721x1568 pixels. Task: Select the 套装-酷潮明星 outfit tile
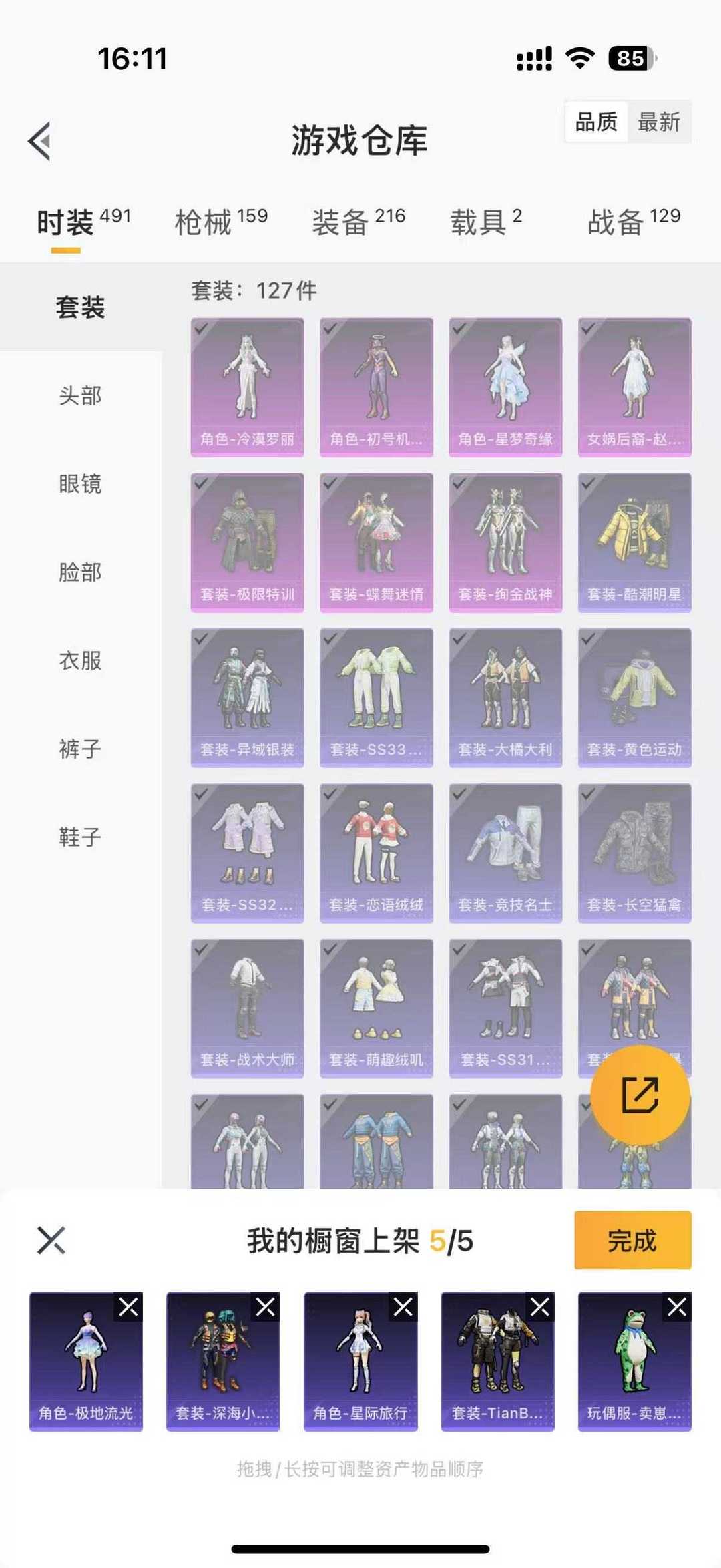635,543
